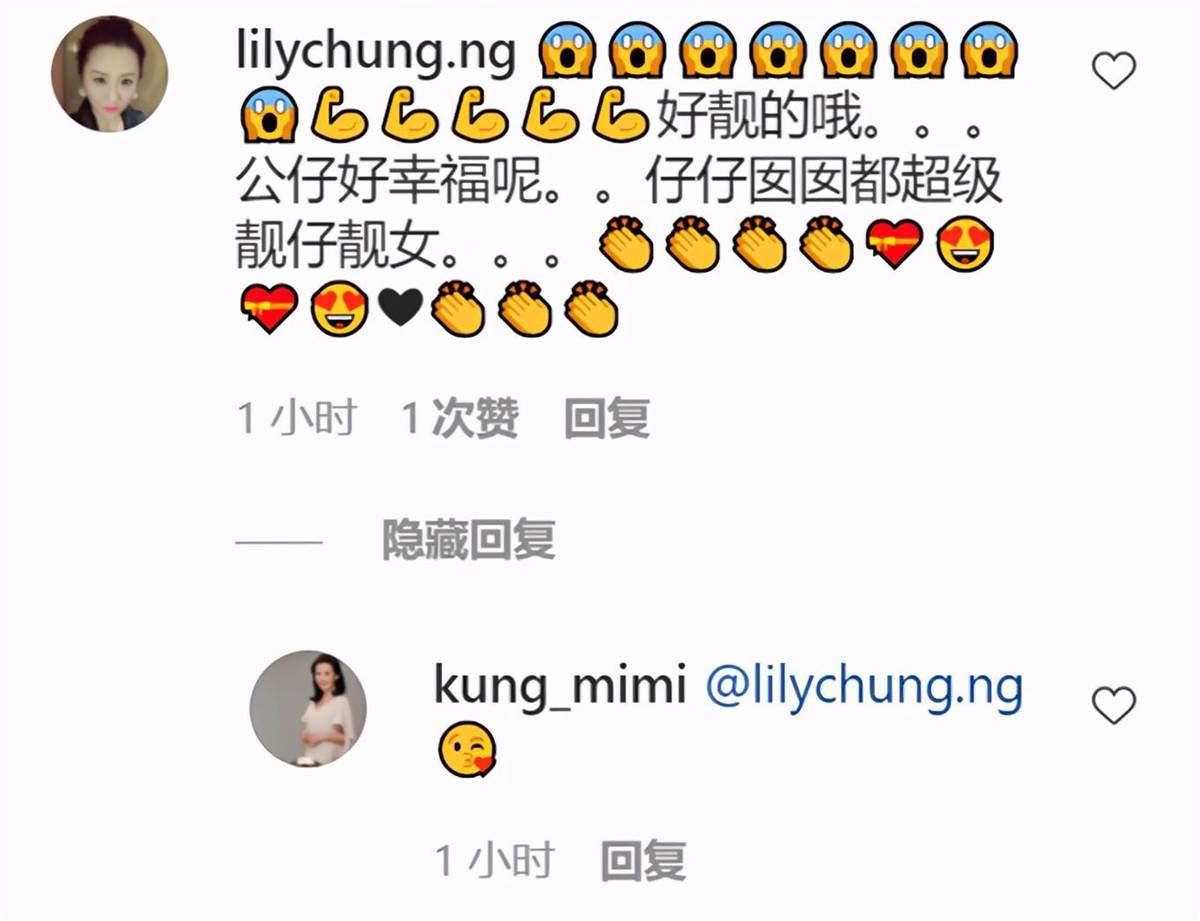The height and width of the screenshot is (921, 1200).
Task: Open kung_mimi username profile
Action: pos(559,687)
